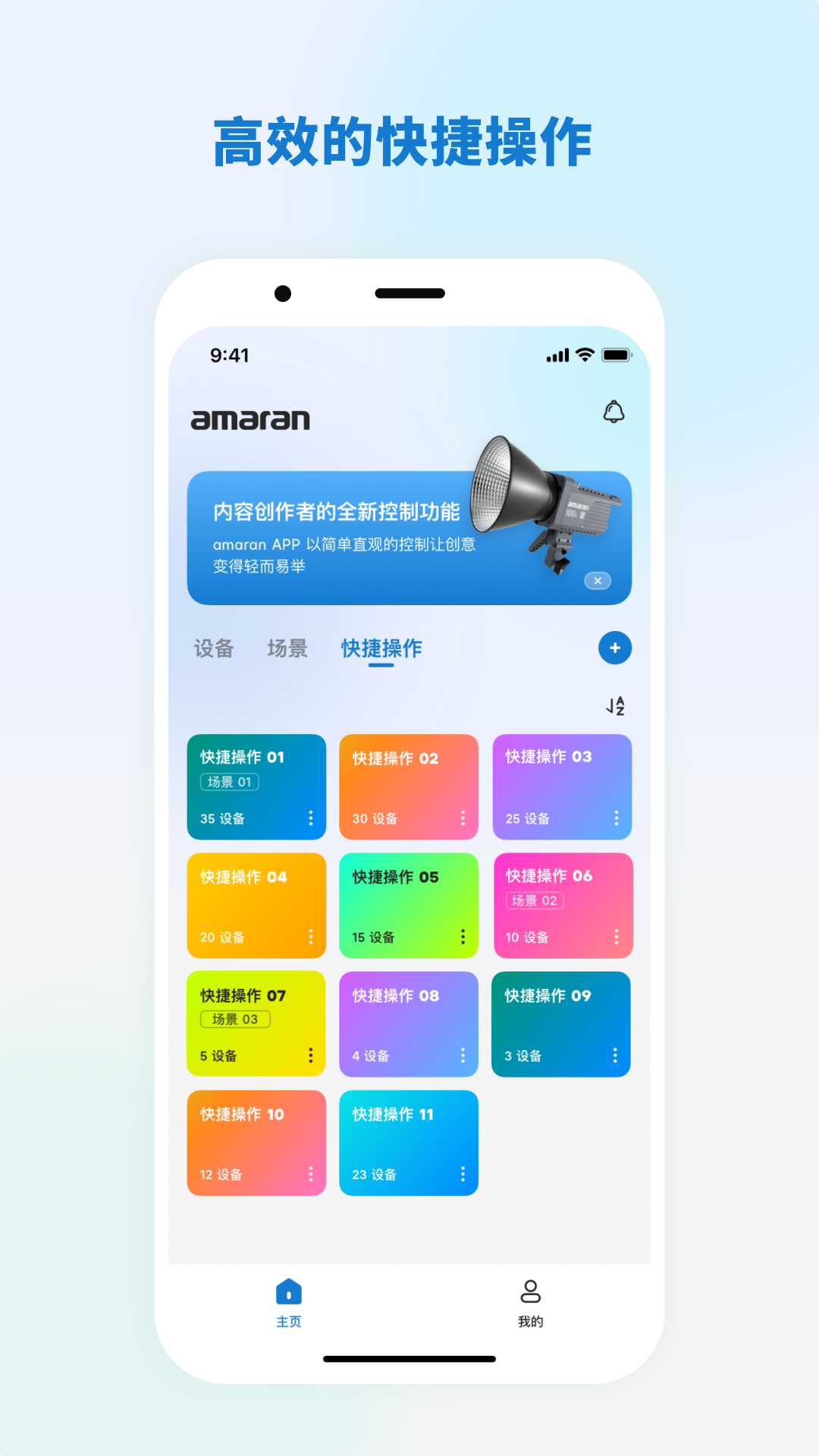This screenshot has width=819, height=1456.
Task: Open options menu on 快捷操作 01 card
Action: tap(310, 819)
